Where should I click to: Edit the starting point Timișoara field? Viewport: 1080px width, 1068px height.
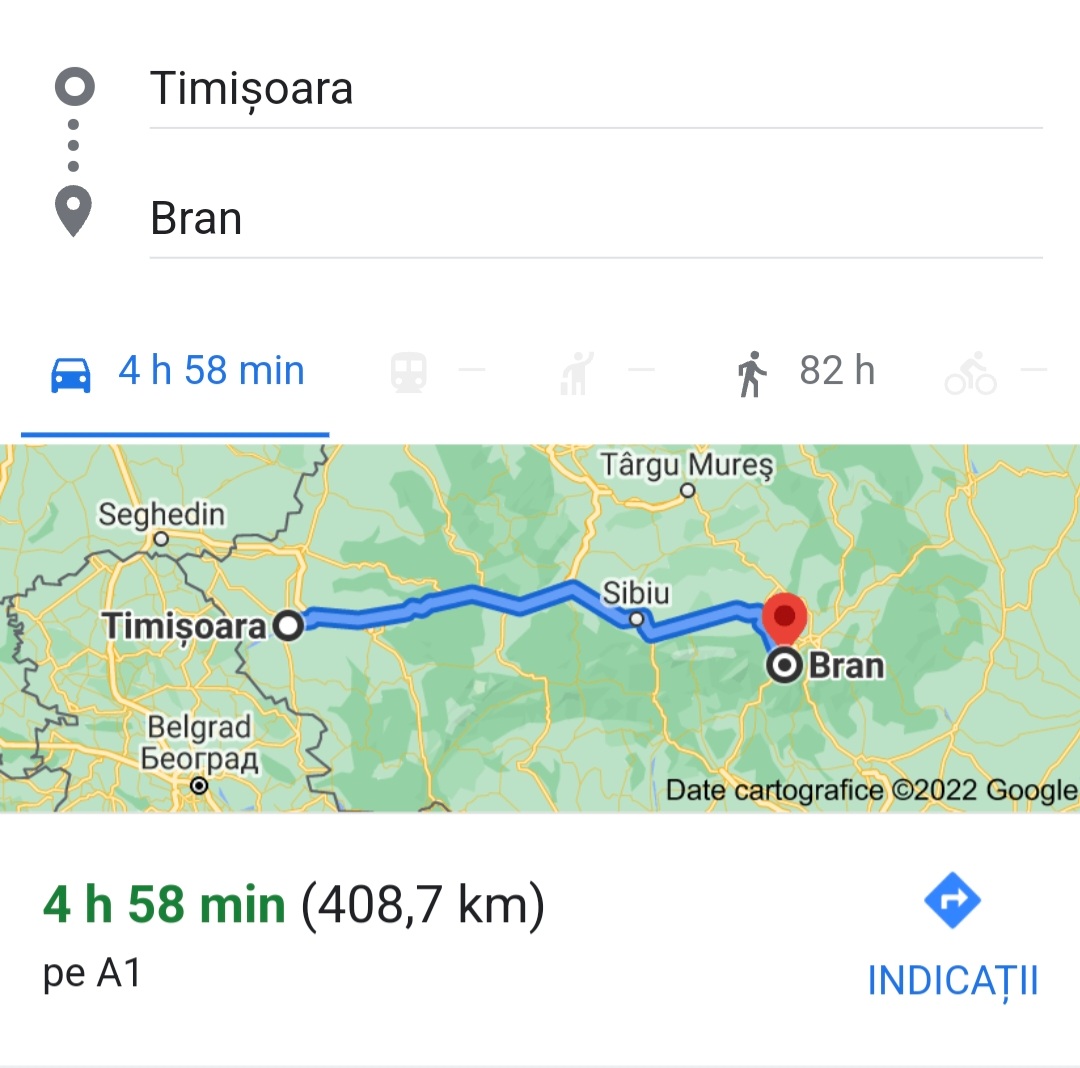pyautogui.click(x=594, y=89)
